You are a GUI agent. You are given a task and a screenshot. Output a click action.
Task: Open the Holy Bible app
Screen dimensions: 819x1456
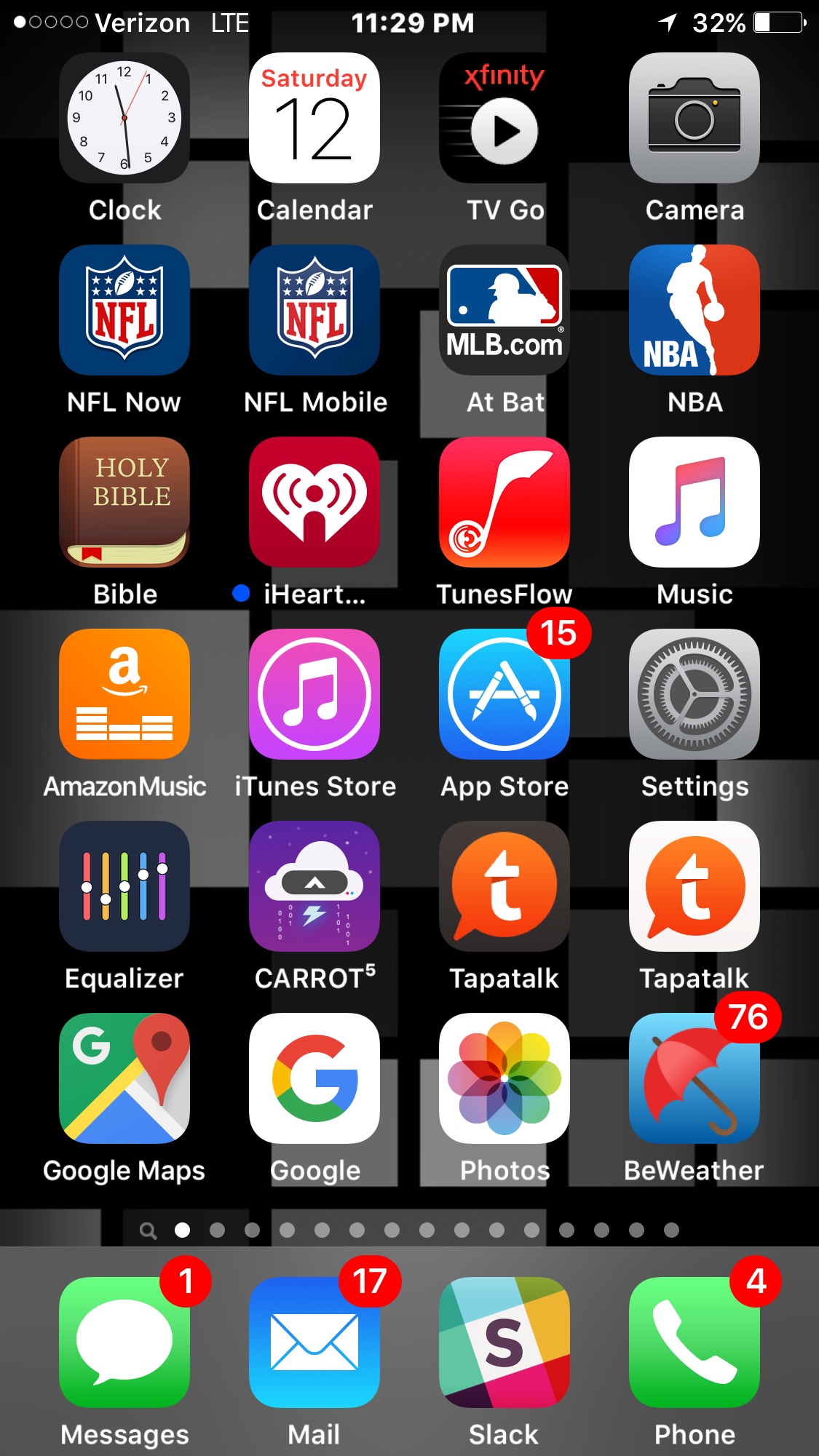coord(124,502)
